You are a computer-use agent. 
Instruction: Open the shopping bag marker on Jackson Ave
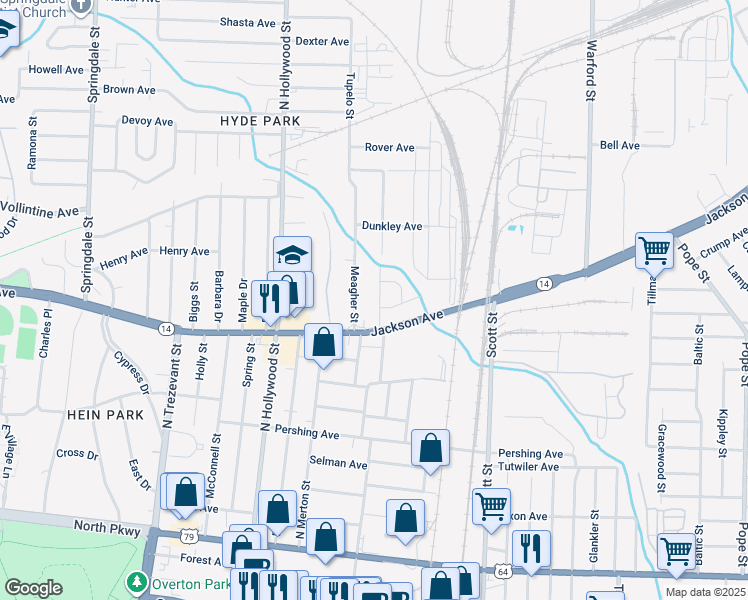(x=324, y=343)
